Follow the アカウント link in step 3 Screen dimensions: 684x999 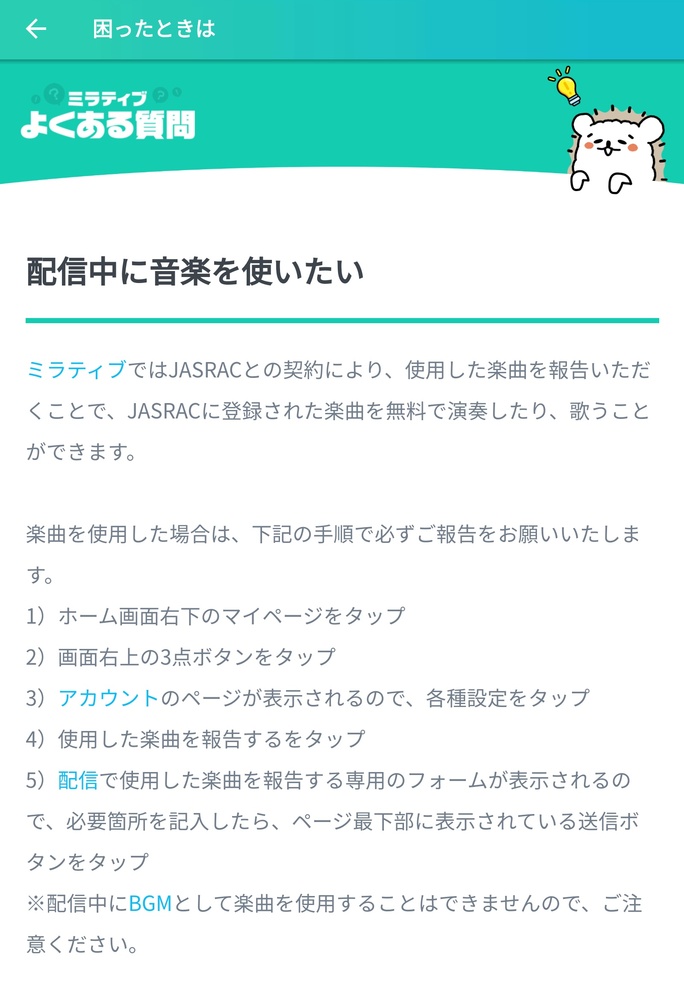(x=108, y=697)
